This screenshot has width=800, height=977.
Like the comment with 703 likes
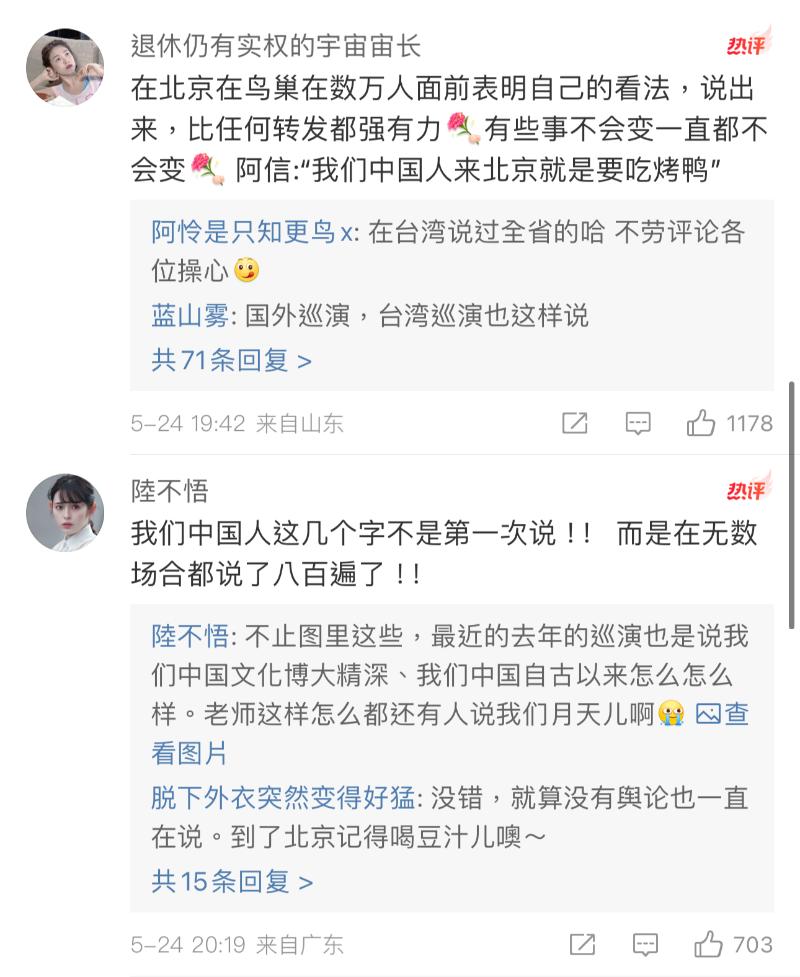point(709,944)
